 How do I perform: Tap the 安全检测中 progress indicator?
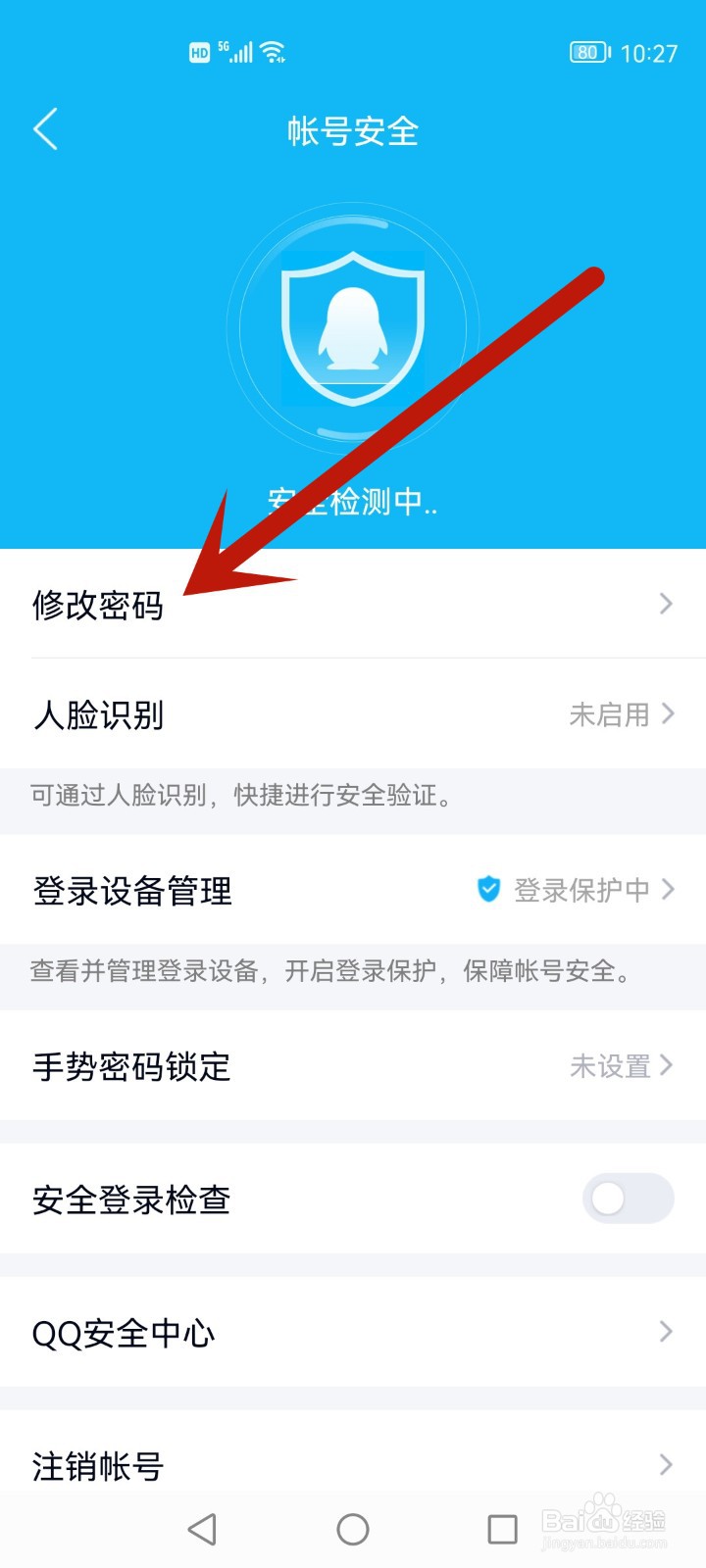coord(353,502)
